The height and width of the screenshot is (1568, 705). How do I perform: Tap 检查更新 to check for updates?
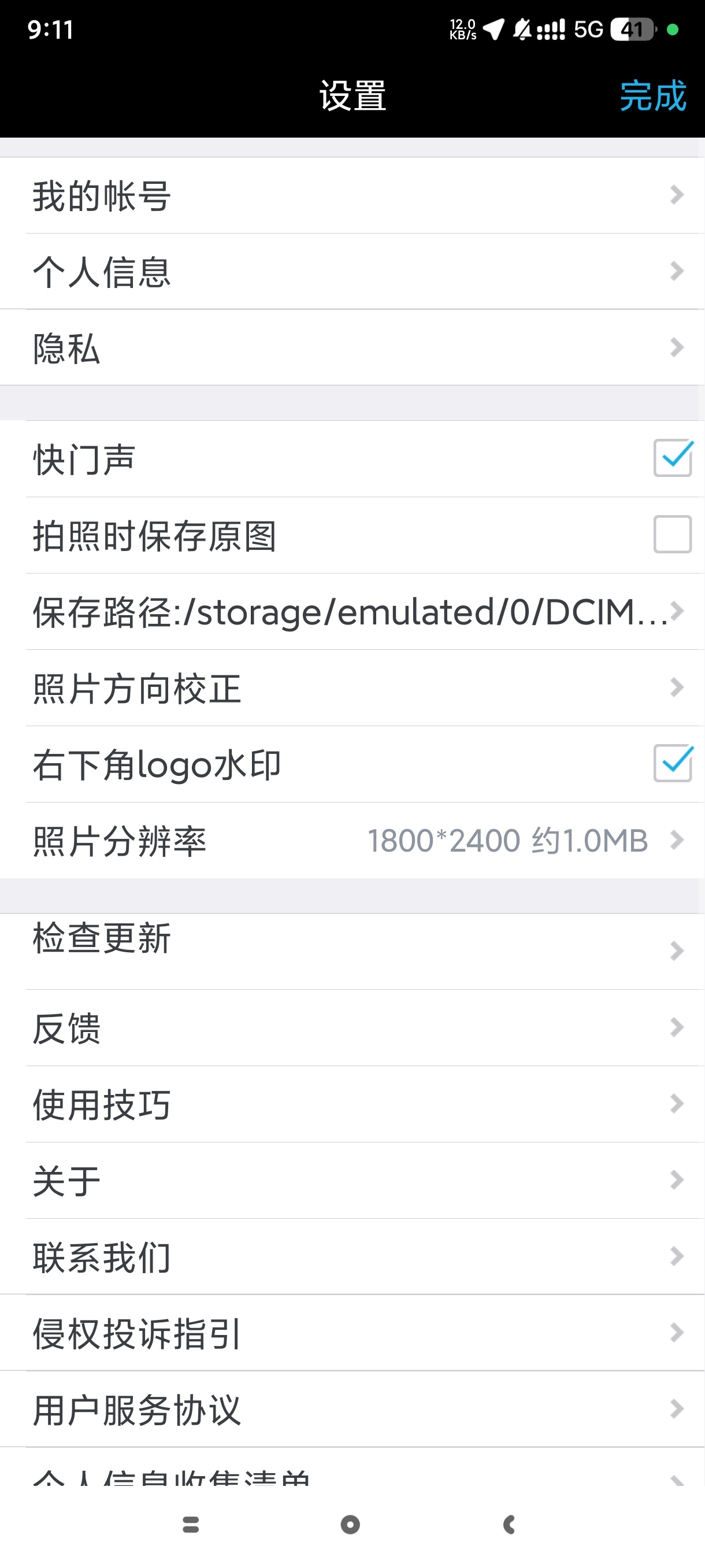[x=352, y=950]
